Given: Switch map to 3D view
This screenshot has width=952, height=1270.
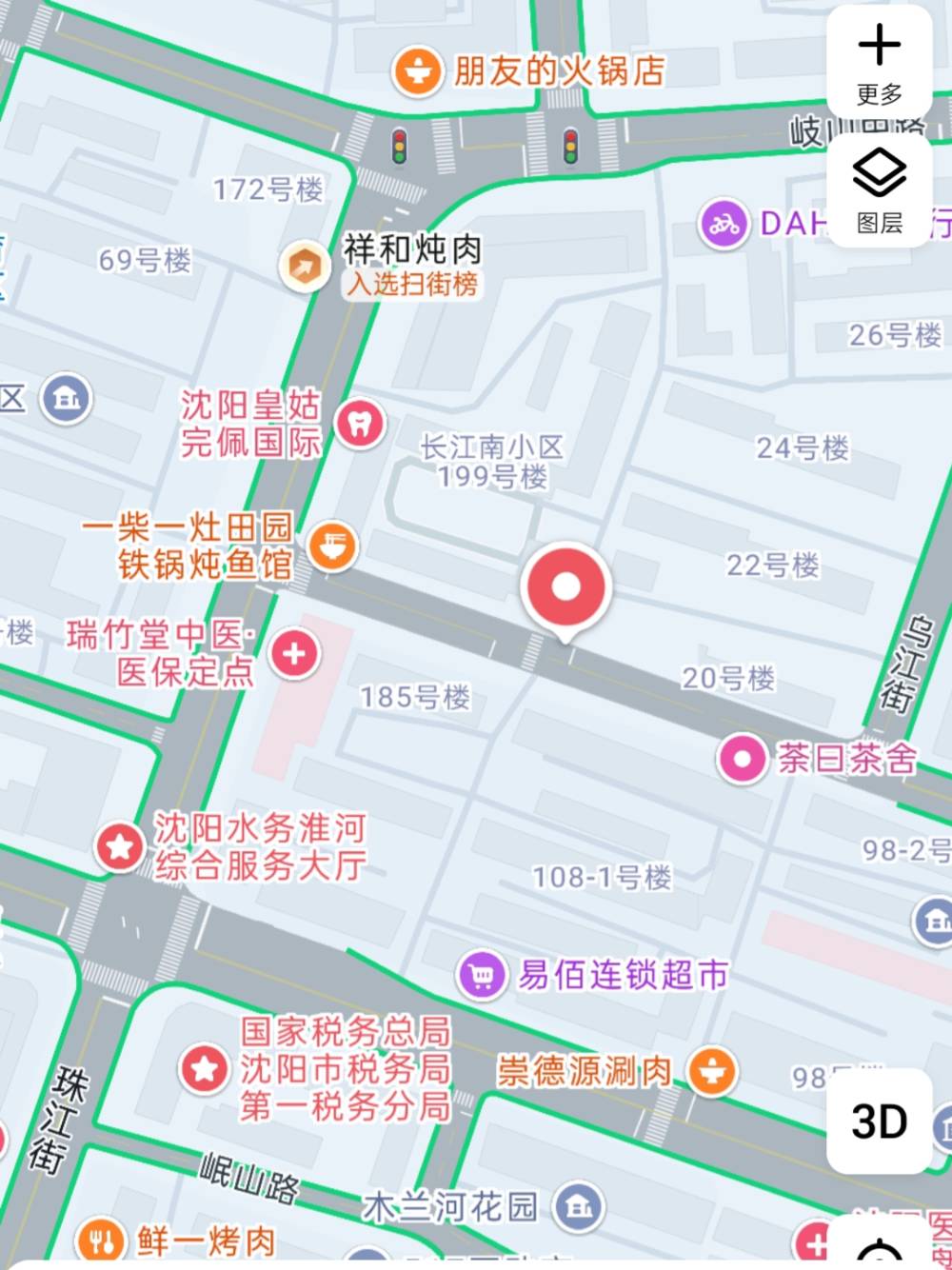Looking at the screenshot, I should (x=879, y=1121).
